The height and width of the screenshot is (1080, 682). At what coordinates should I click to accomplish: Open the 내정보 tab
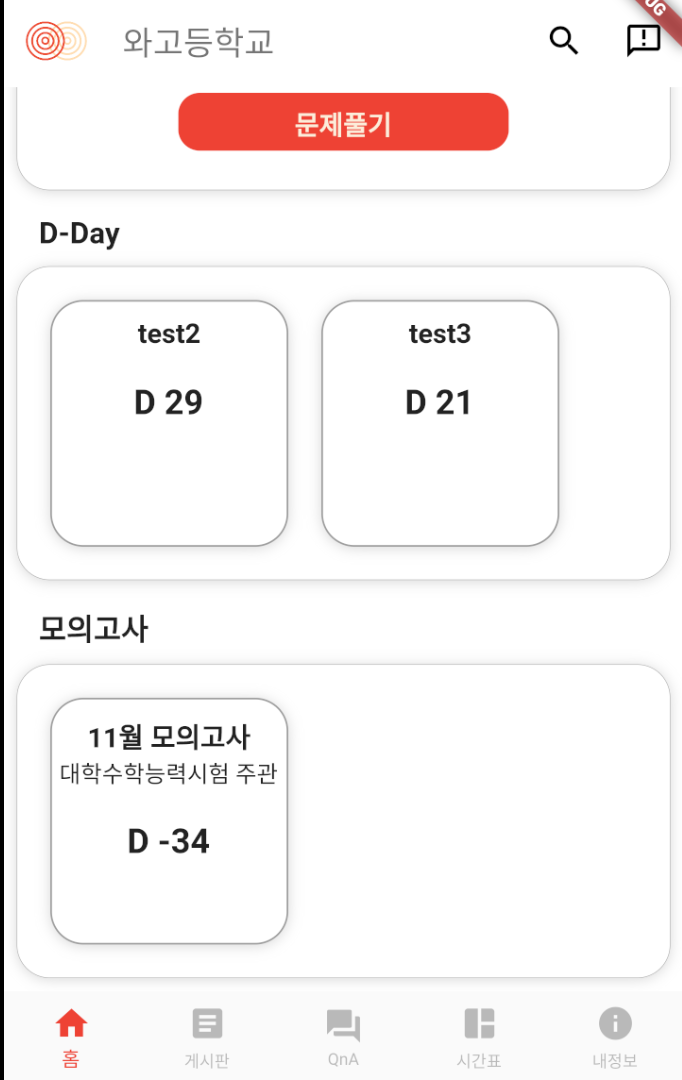(615, 1036)
